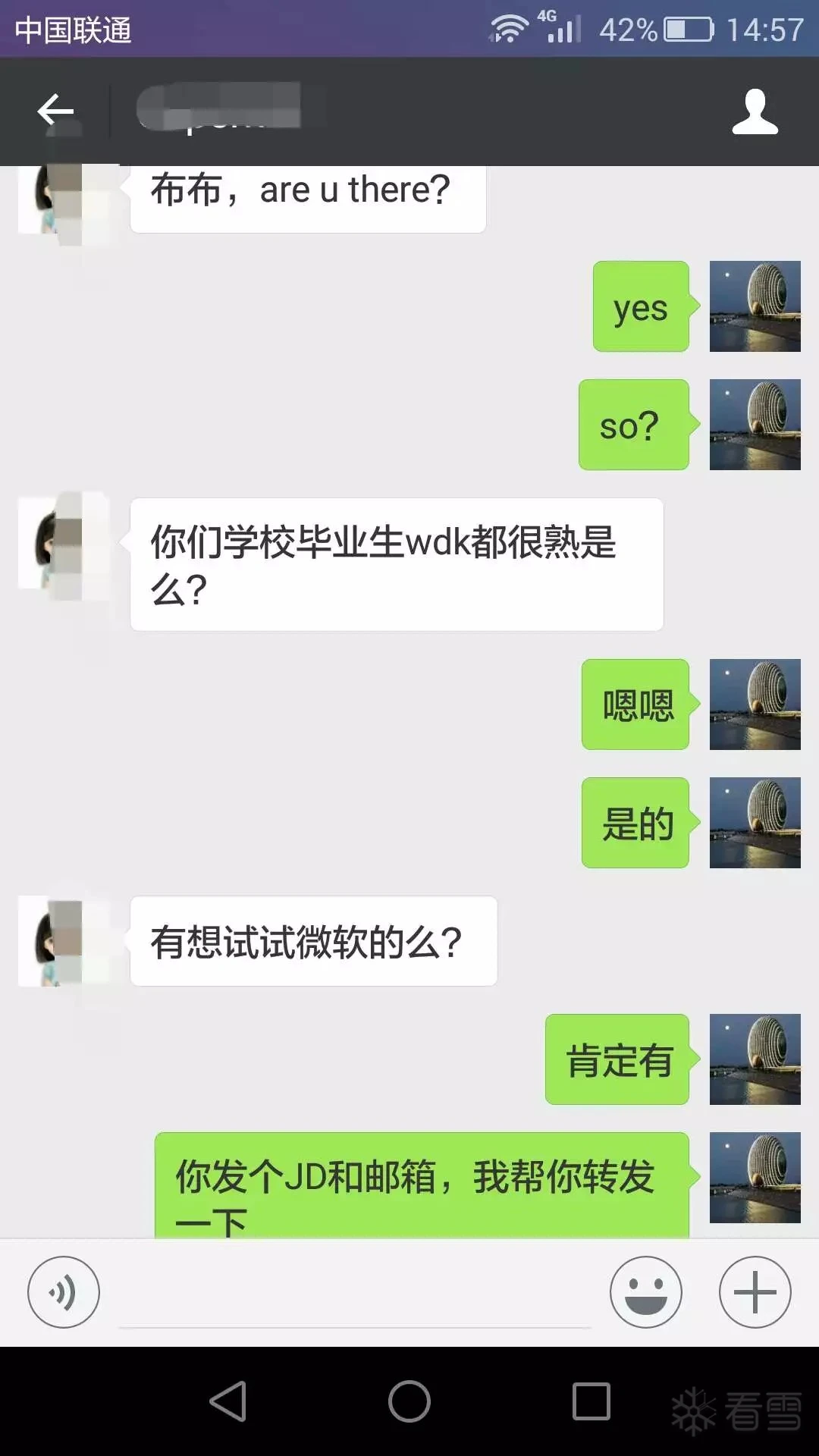Open the emoji picker
Screen dimensions: 819x1456
(646, 1292)
